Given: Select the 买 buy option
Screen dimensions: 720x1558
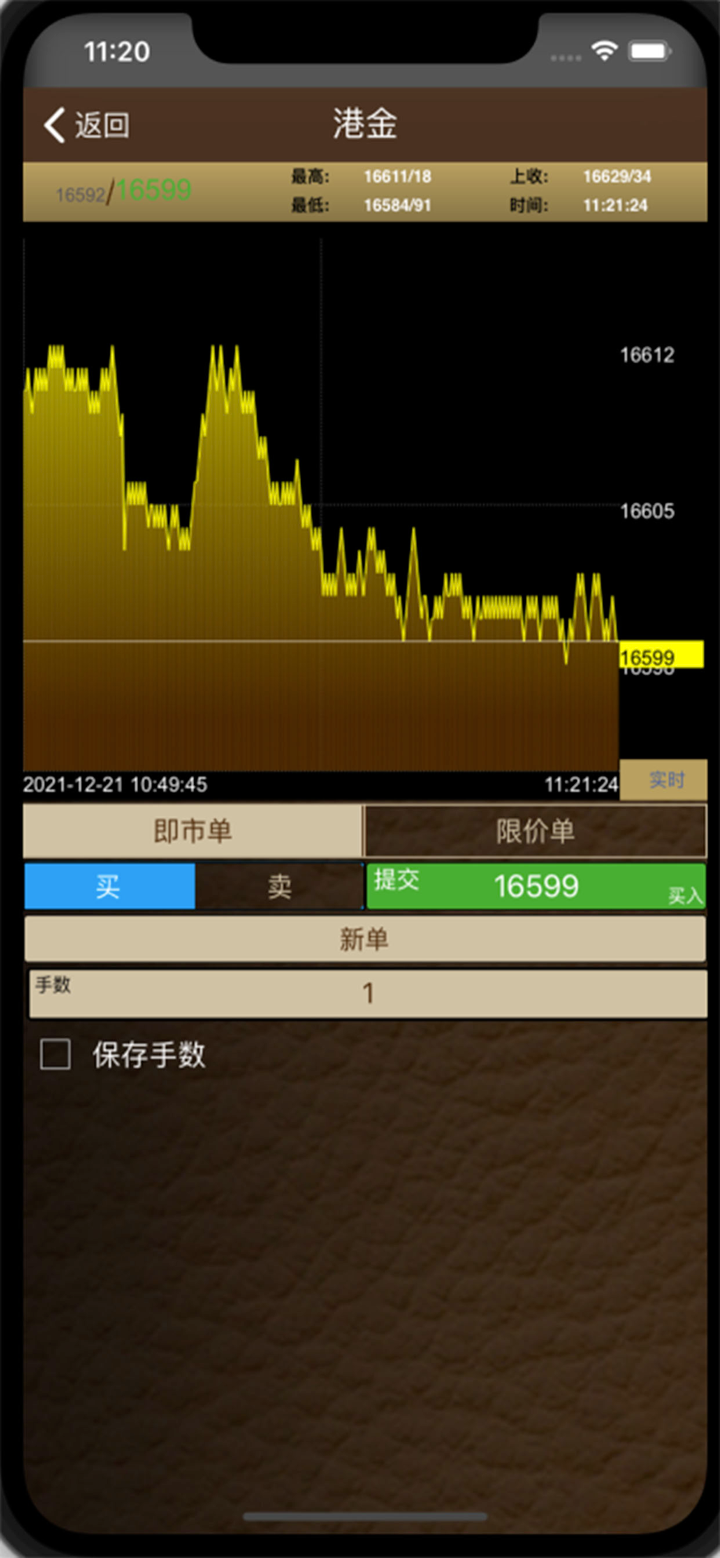Looking at the screenshot, I should coord(110,886).
